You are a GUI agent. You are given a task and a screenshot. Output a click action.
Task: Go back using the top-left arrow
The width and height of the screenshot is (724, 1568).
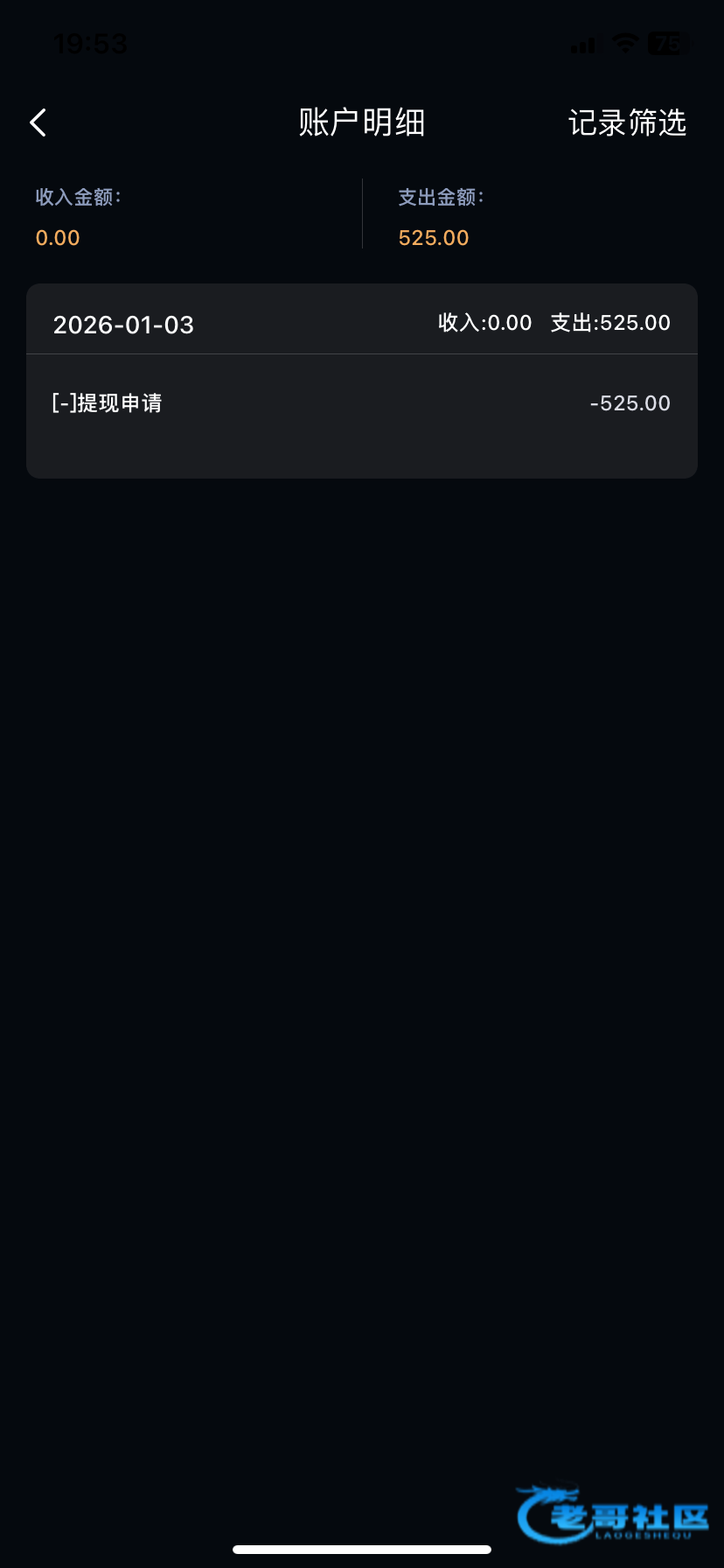[38, 122]
